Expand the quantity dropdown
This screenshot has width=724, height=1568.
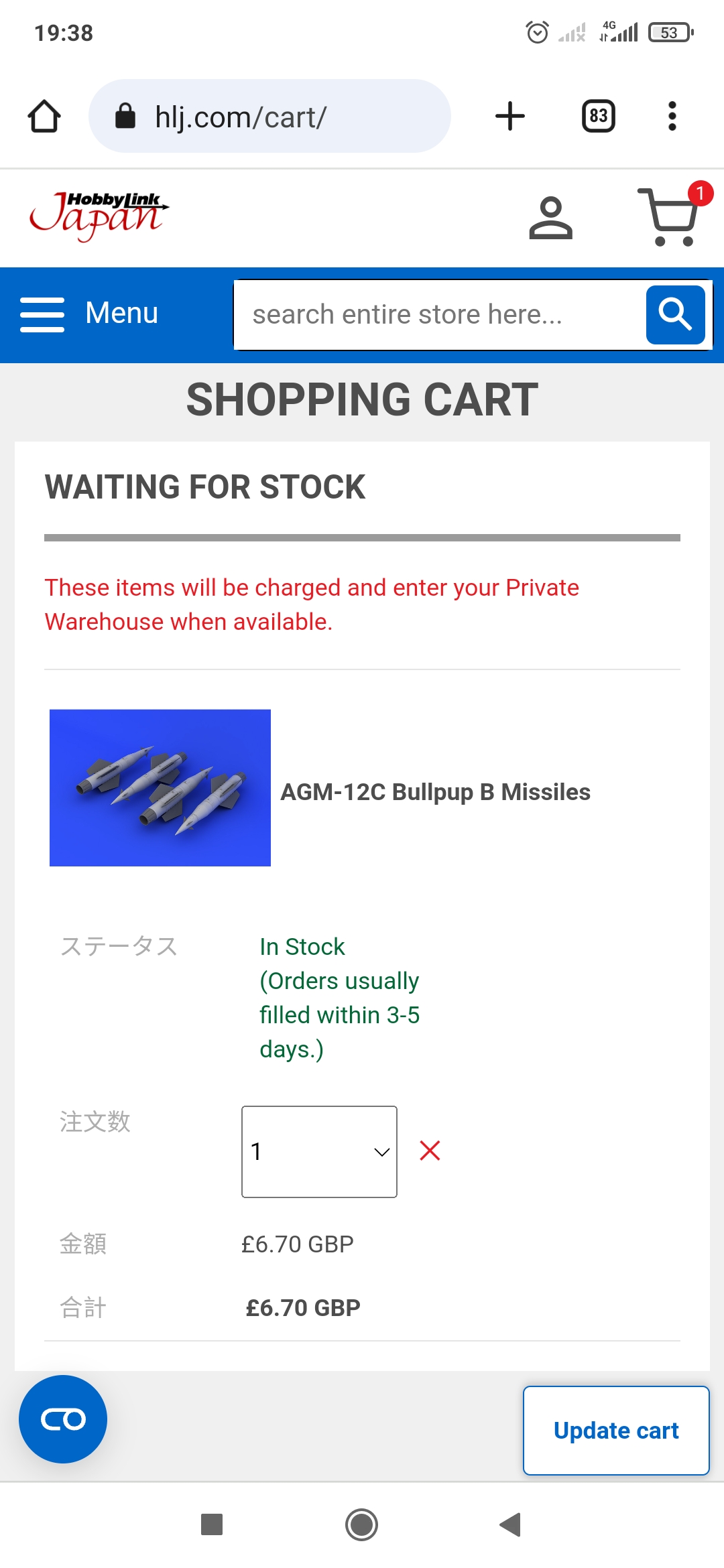coord(319,1151)
